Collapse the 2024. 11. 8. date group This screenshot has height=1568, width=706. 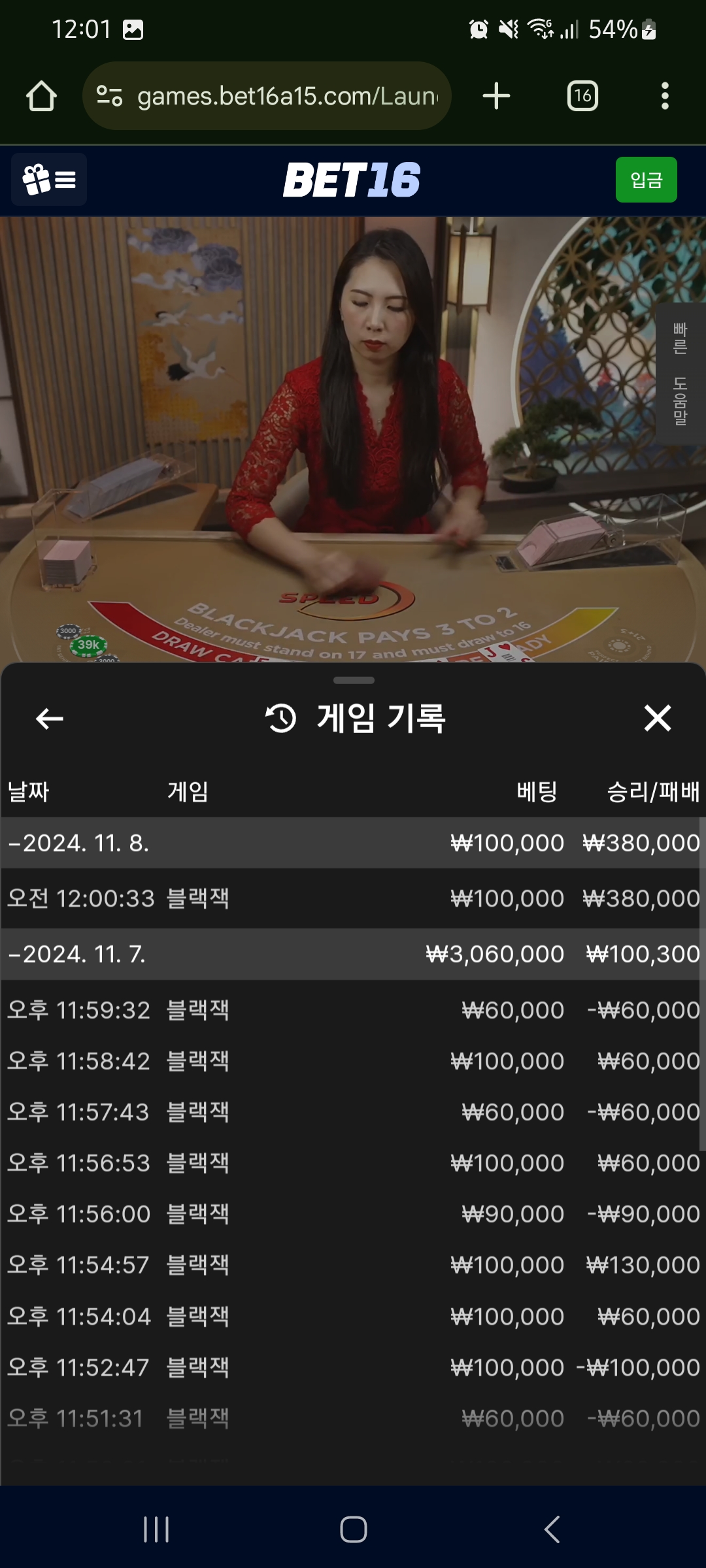(x=78, y=843)
